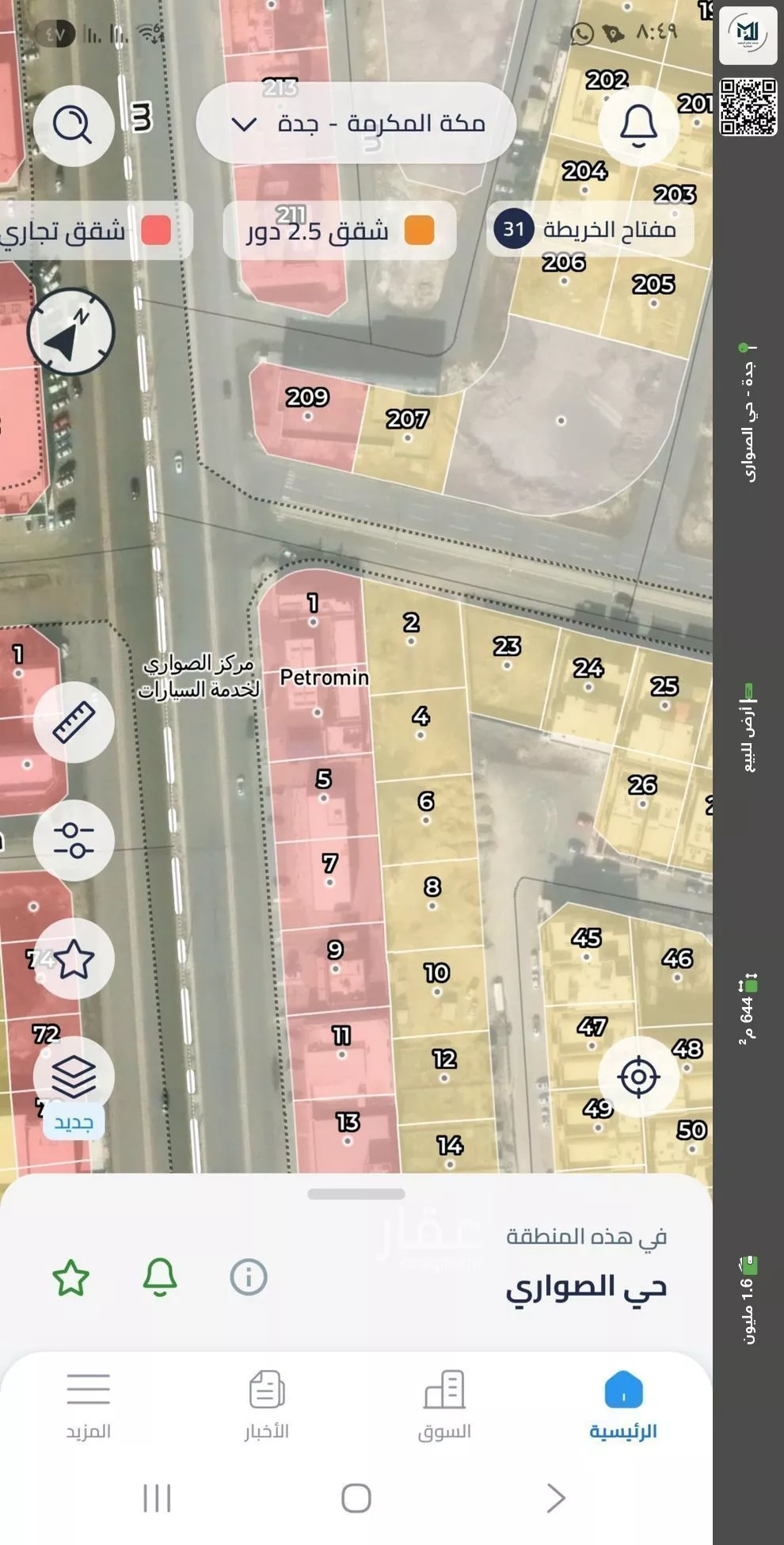Viewport: 784px width, 1545px height.
Task: Open the map search icon
Action: (73, 125)
